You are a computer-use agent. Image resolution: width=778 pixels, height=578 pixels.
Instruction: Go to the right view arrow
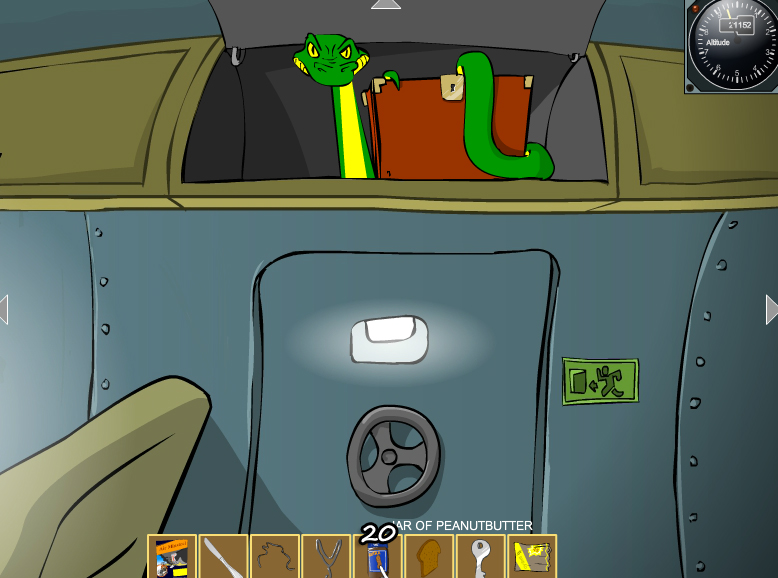771,309
